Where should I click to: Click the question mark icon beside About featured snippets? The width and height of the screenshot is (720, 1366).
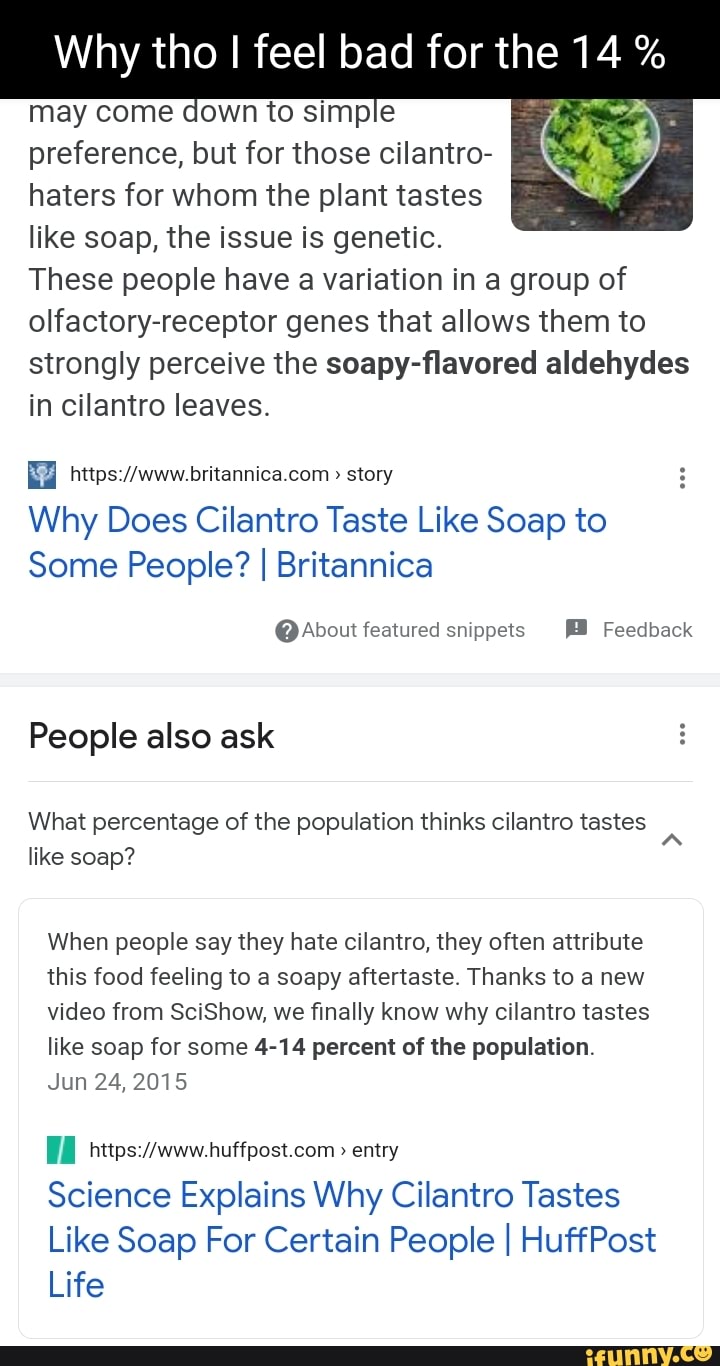click(x=285, y=629)
